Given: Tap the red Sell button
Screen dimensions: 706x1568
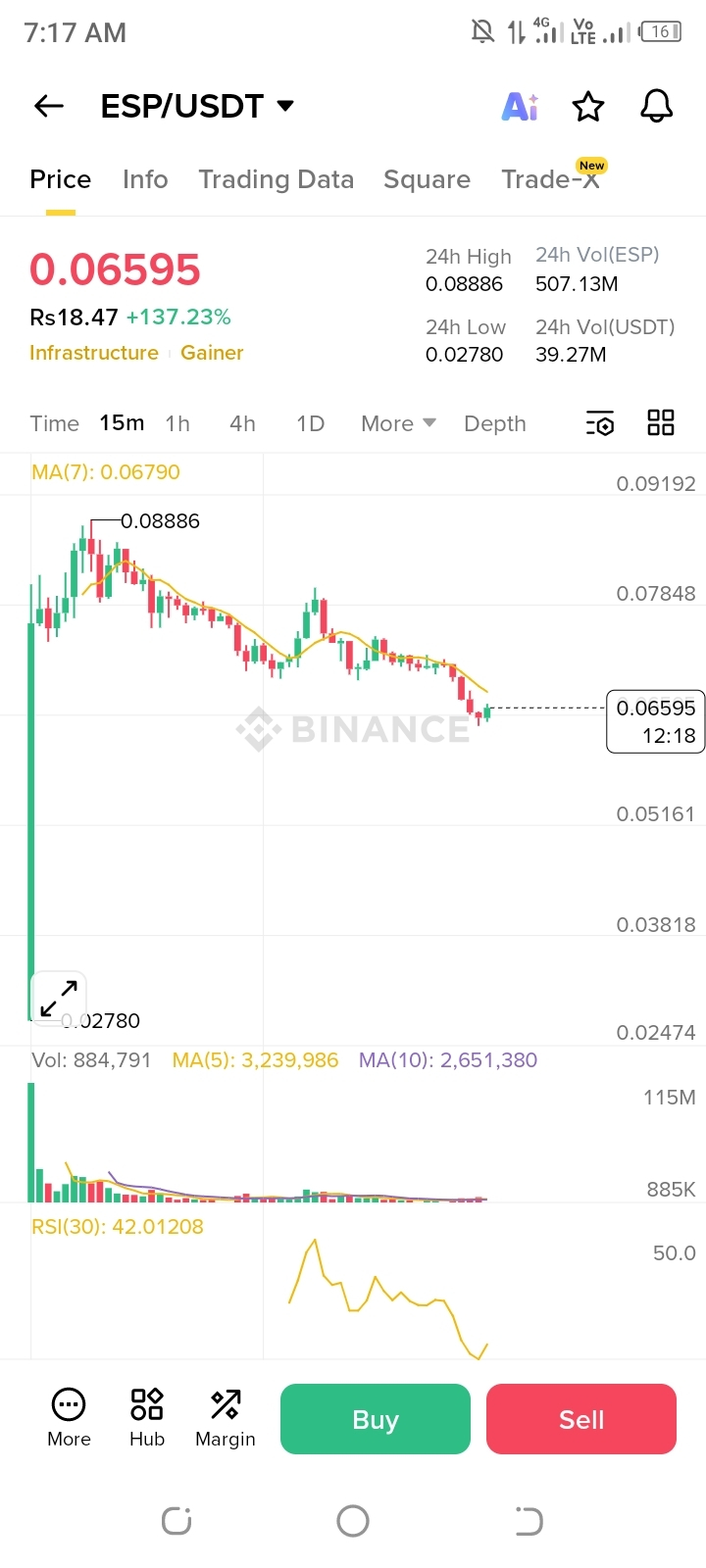Looking at the screenshot, I should 581,1419.
